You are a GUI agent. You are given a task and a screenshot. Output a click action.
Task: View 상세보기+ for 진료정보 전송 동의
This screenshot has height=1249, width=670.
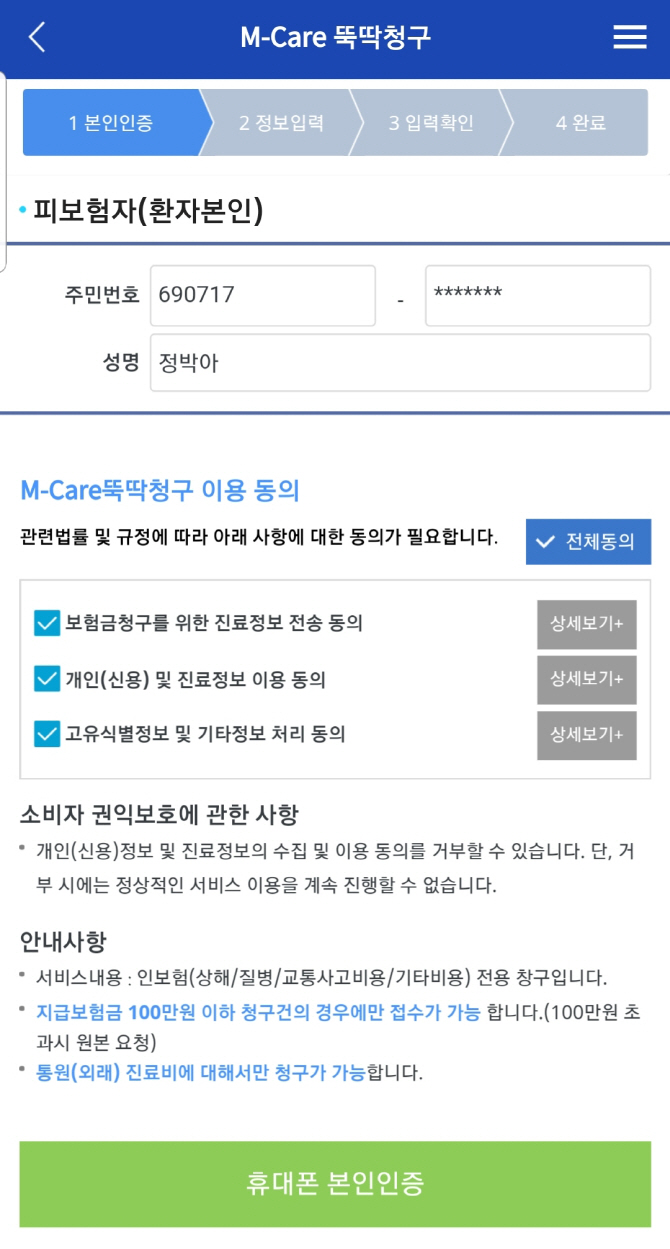point(586,624)
